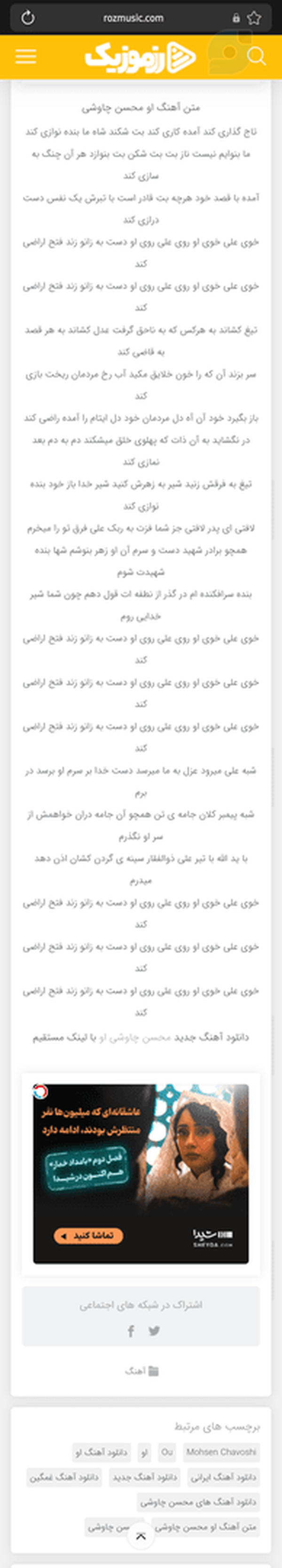
Task: Open the site search
Action: coord(257,57)
